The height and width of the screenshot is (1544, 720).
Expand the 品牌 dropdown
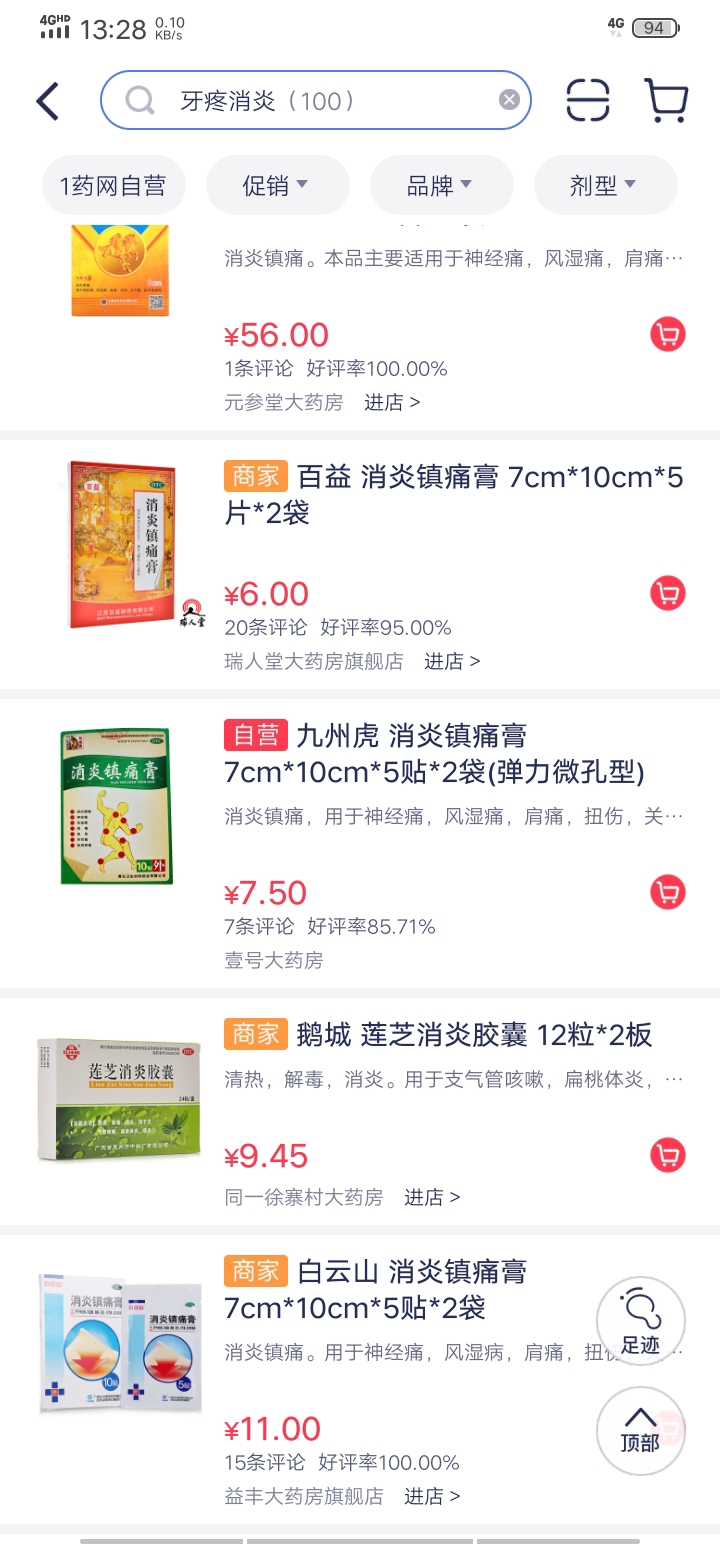click(441, 186)
